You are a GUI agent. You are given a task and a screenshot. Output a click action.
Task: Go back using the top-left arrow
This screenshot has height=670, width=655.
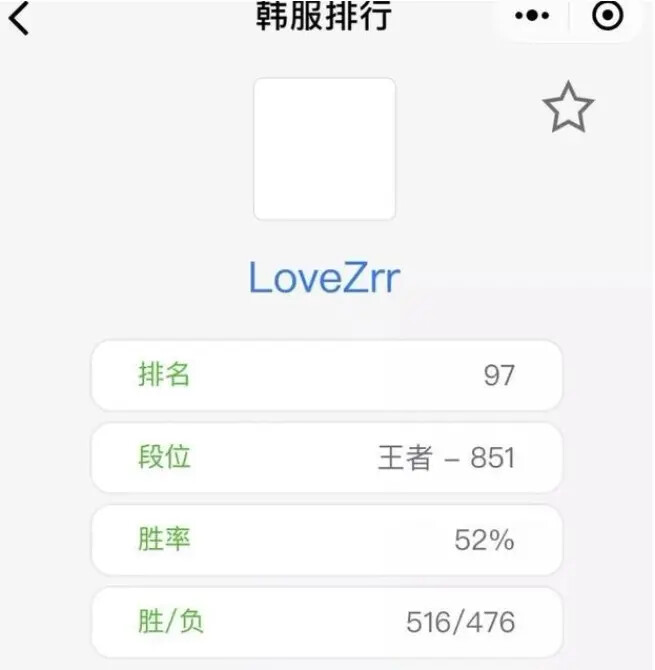click(19, 18)
